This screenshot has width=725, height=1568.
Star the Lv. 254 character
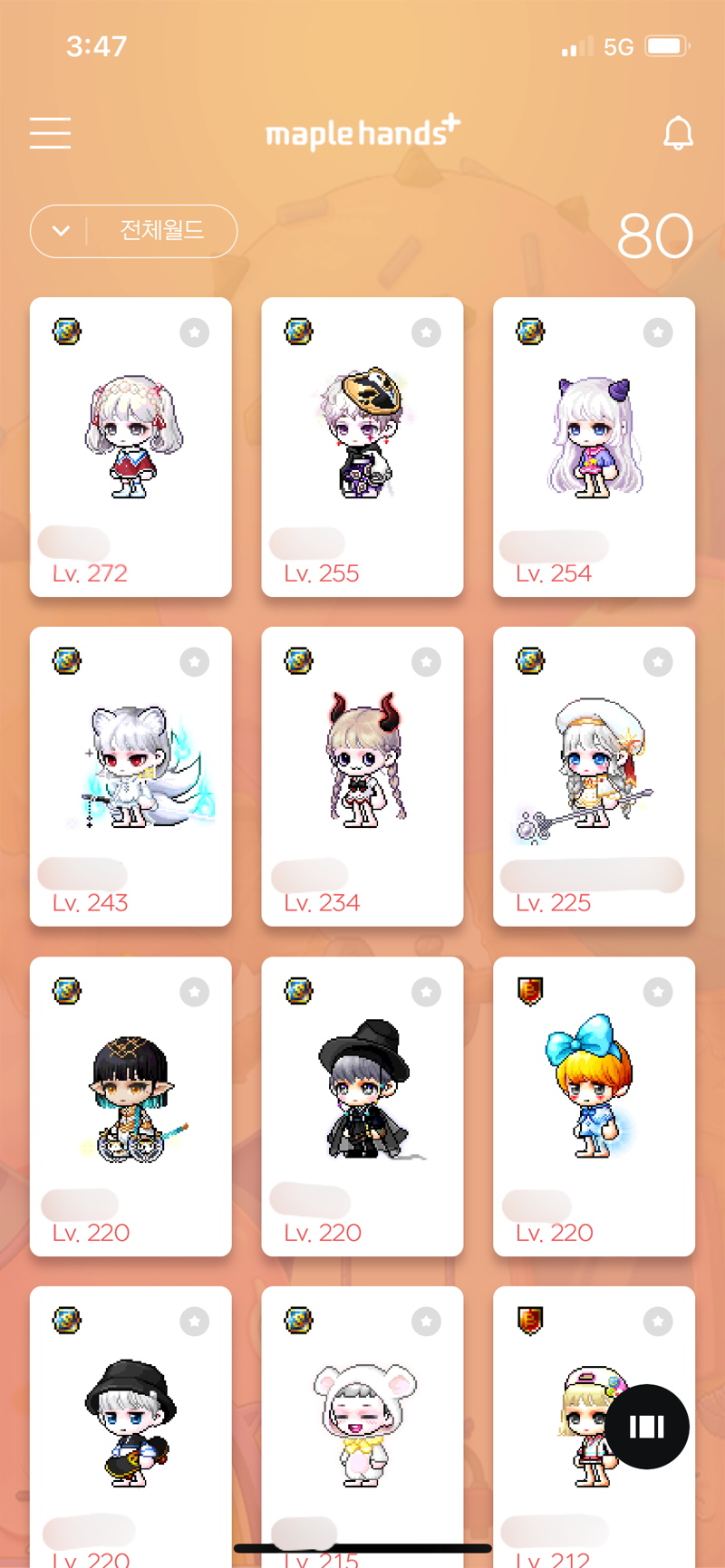(x=658, y=332)
